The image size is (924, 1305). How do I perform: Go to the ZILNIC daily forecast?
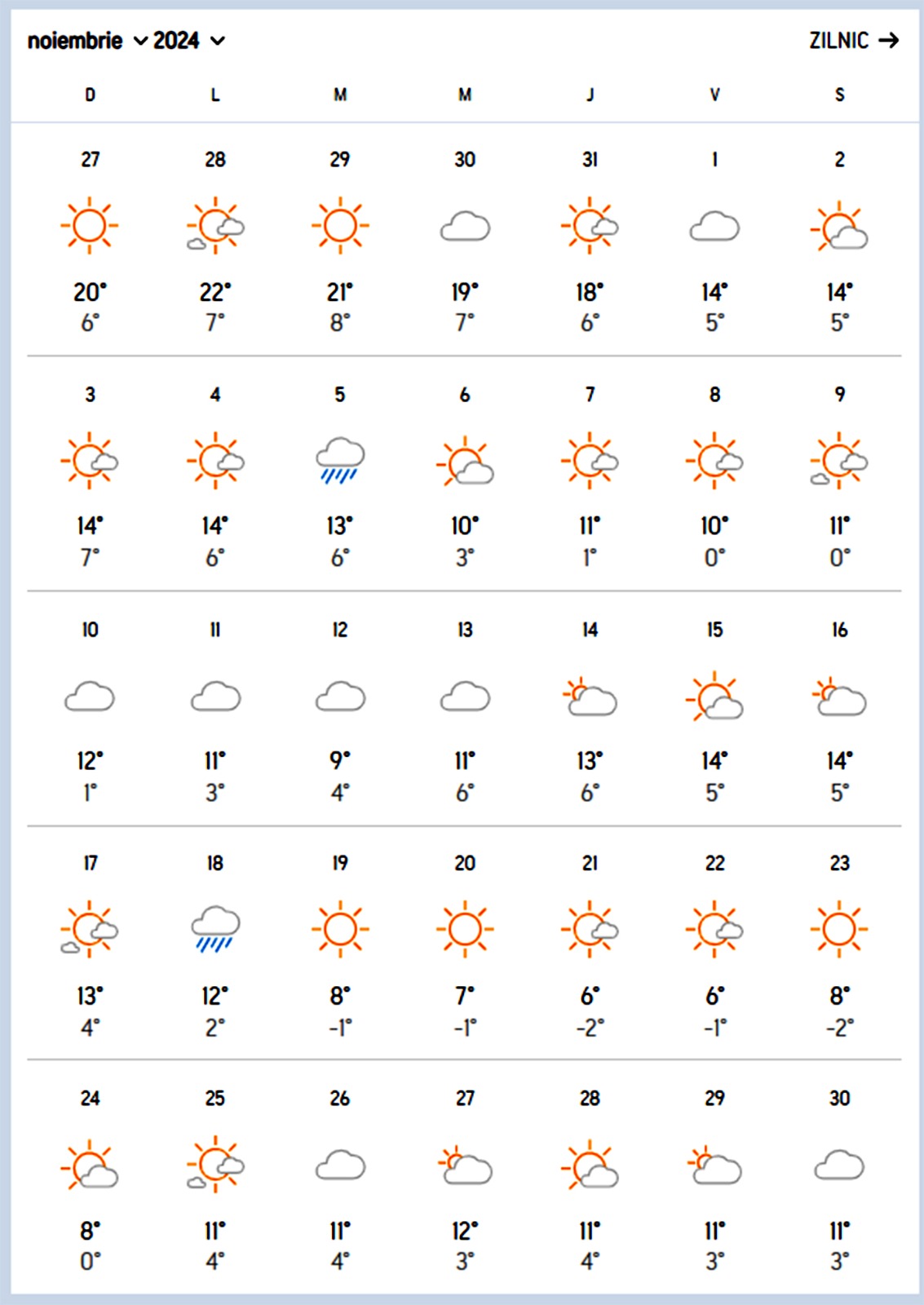(x=853, y=41)
